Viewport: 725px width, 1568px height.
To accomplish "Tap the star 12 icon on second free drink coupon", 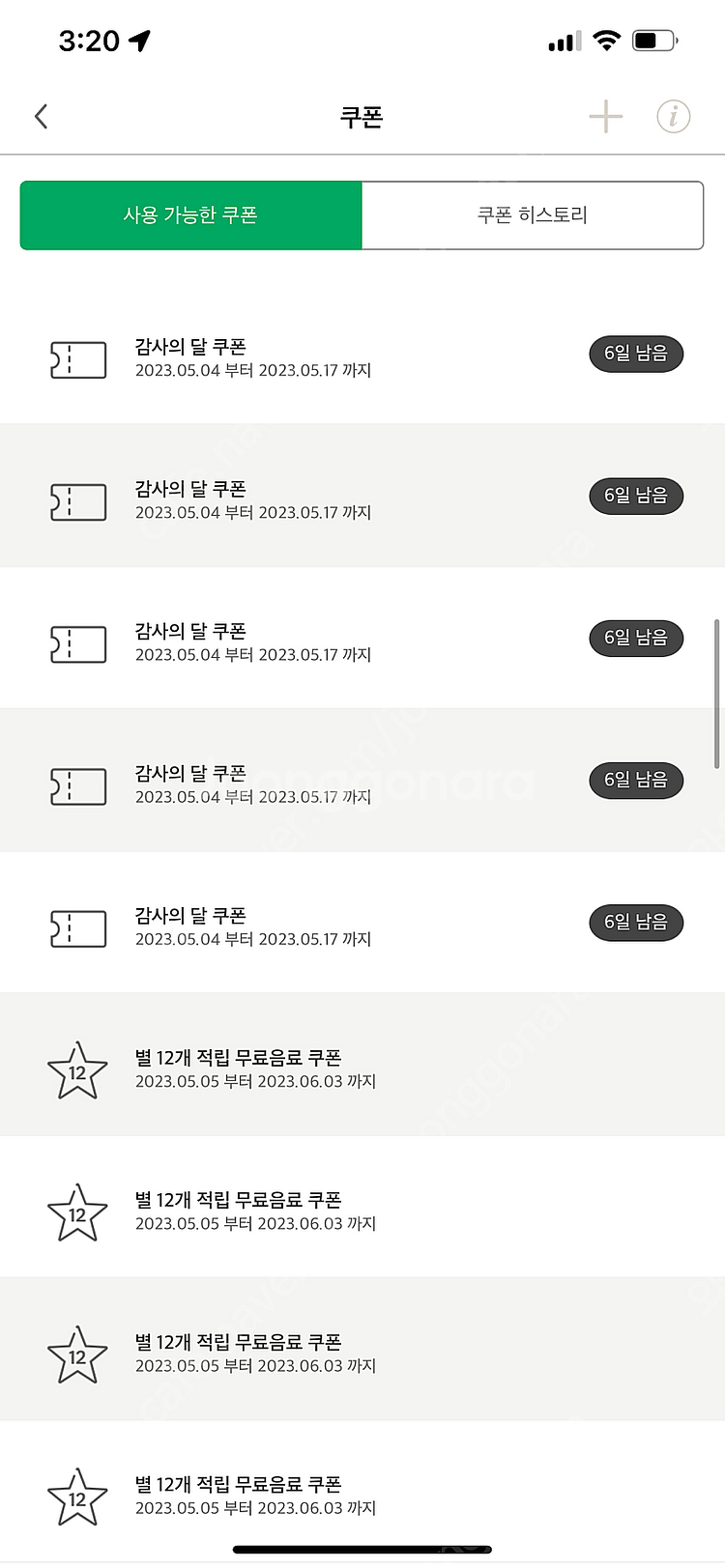I will tap(77, 1211).
